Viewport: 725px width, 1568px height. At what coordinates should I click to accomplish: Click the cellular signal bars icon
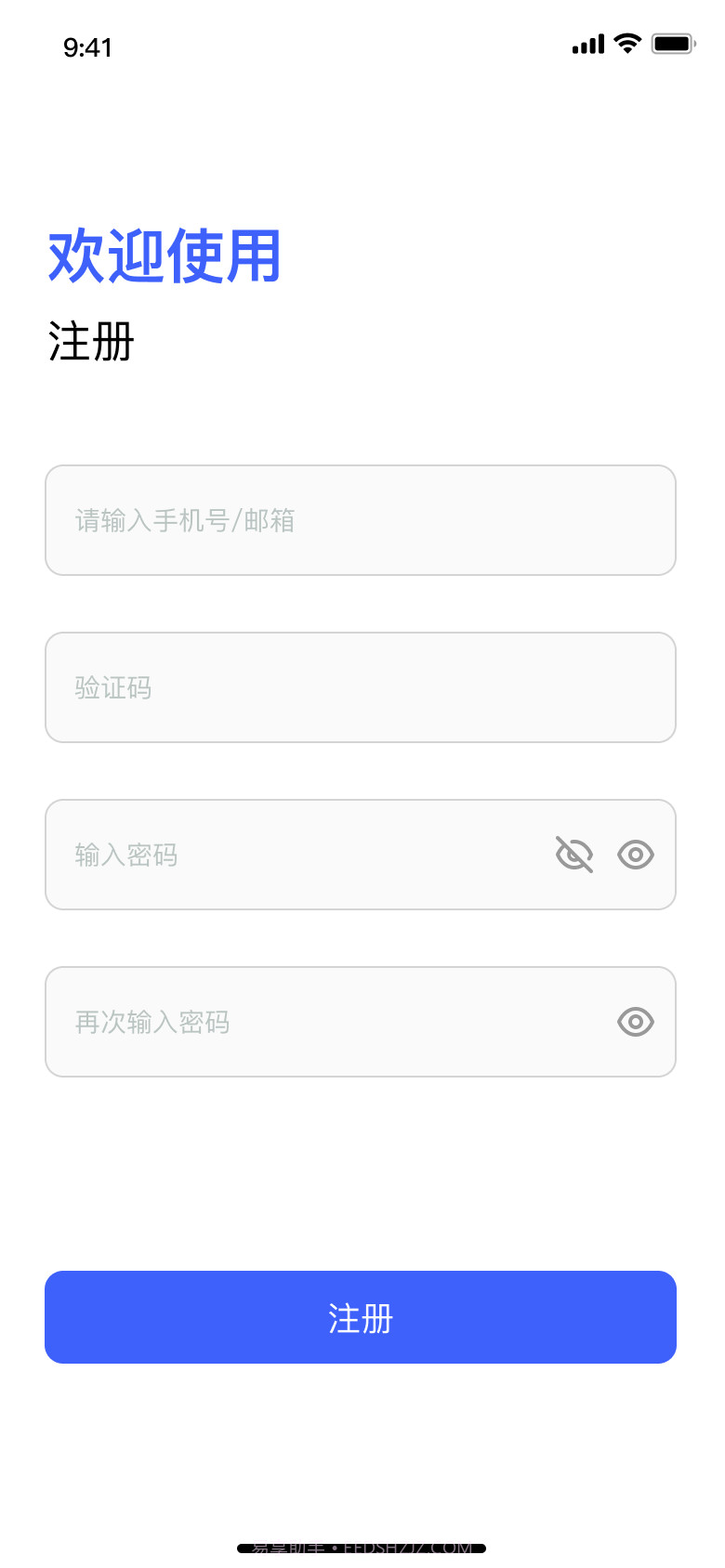coord(587,42)
